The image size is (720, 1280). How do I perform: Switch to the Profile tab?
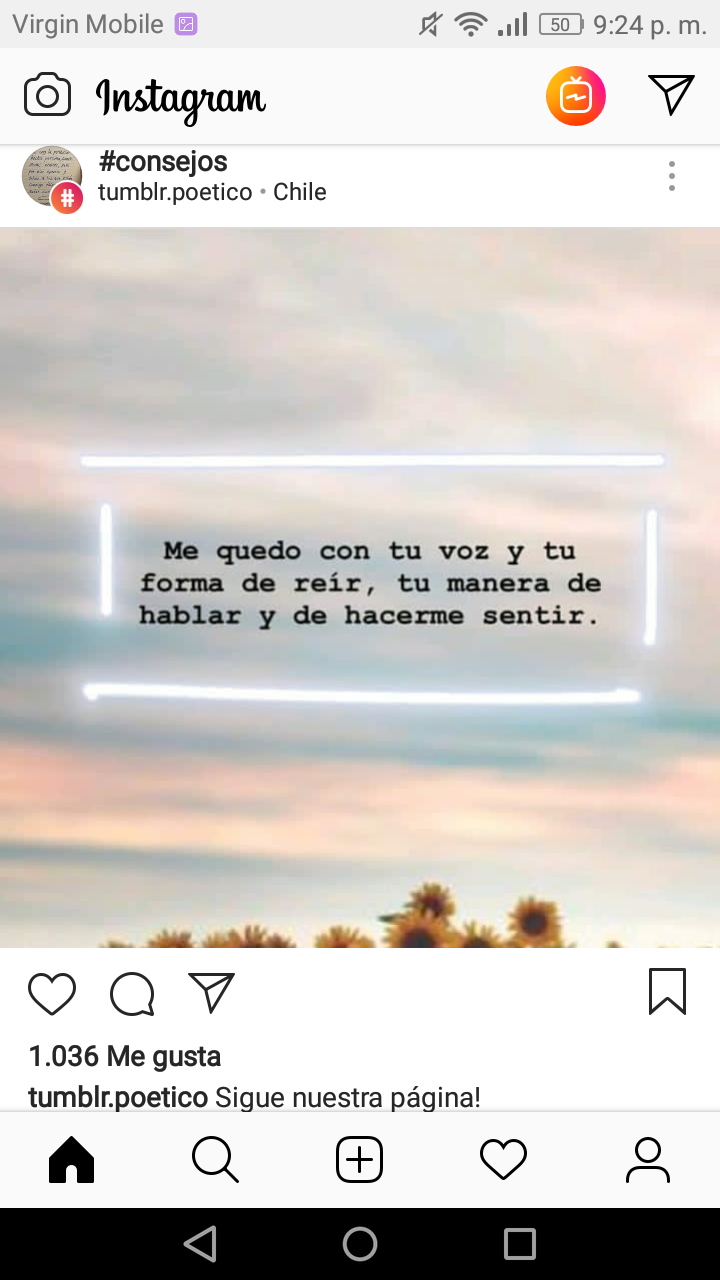pyautogui.click(x=648, y=1160)
